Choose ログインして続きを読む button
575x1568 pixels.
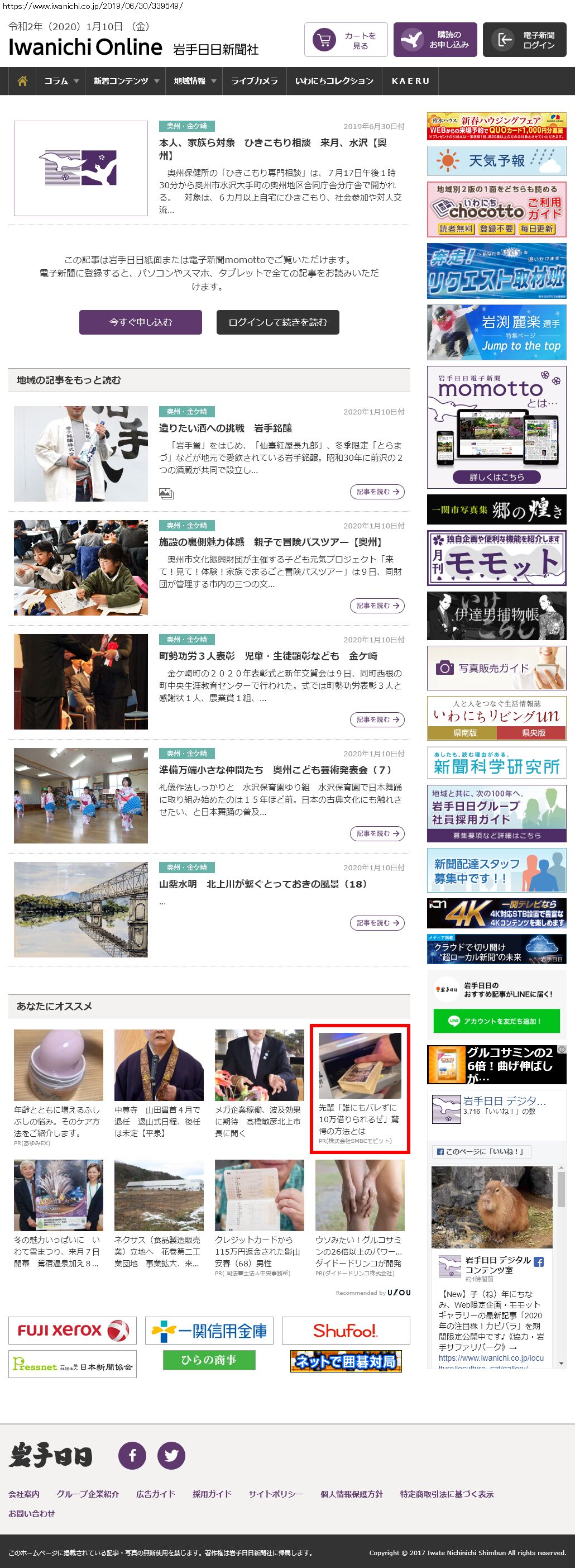[277, 322]
